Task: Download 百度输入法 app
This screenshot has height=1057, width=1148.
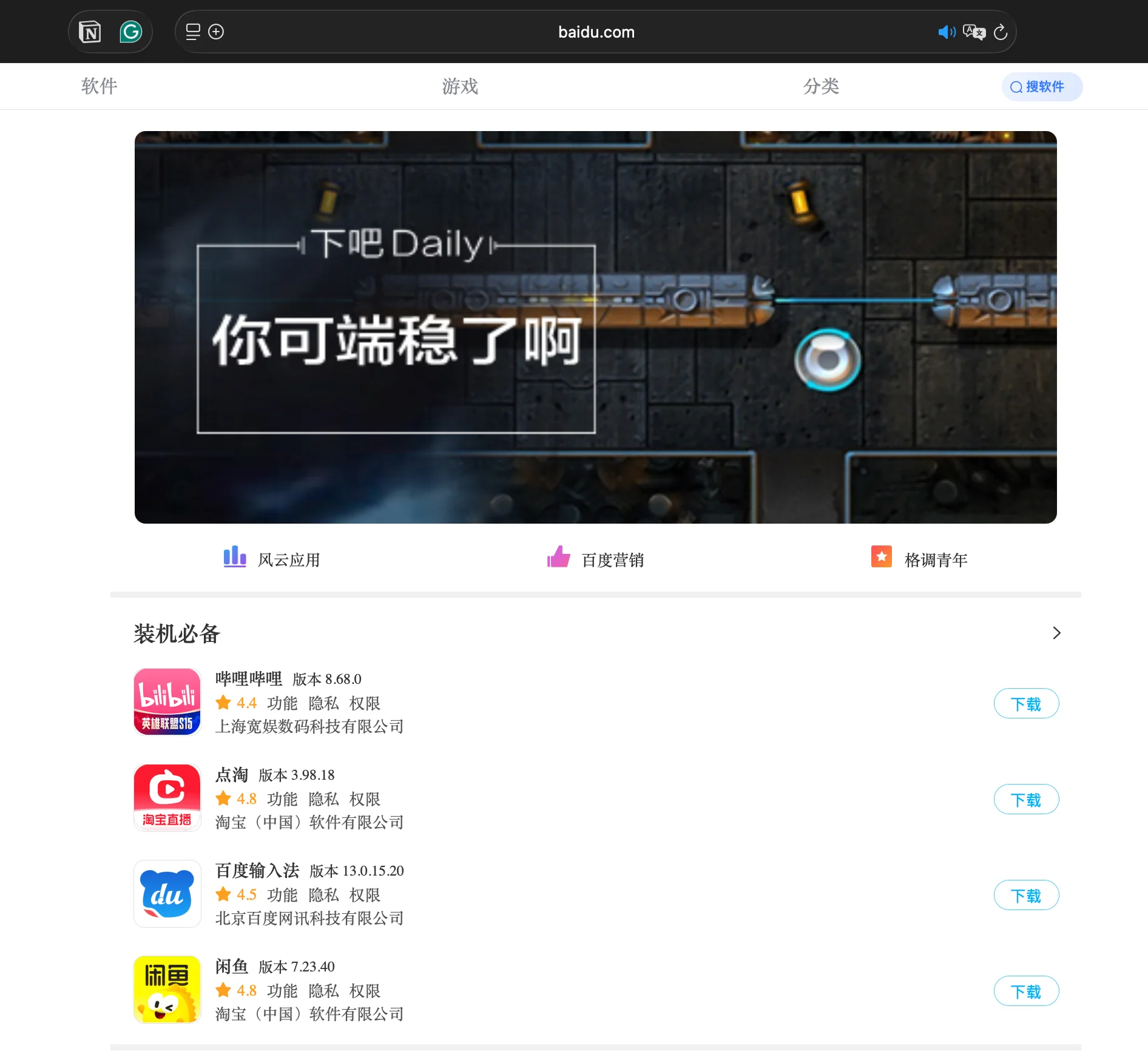Action: [1025, 896]
